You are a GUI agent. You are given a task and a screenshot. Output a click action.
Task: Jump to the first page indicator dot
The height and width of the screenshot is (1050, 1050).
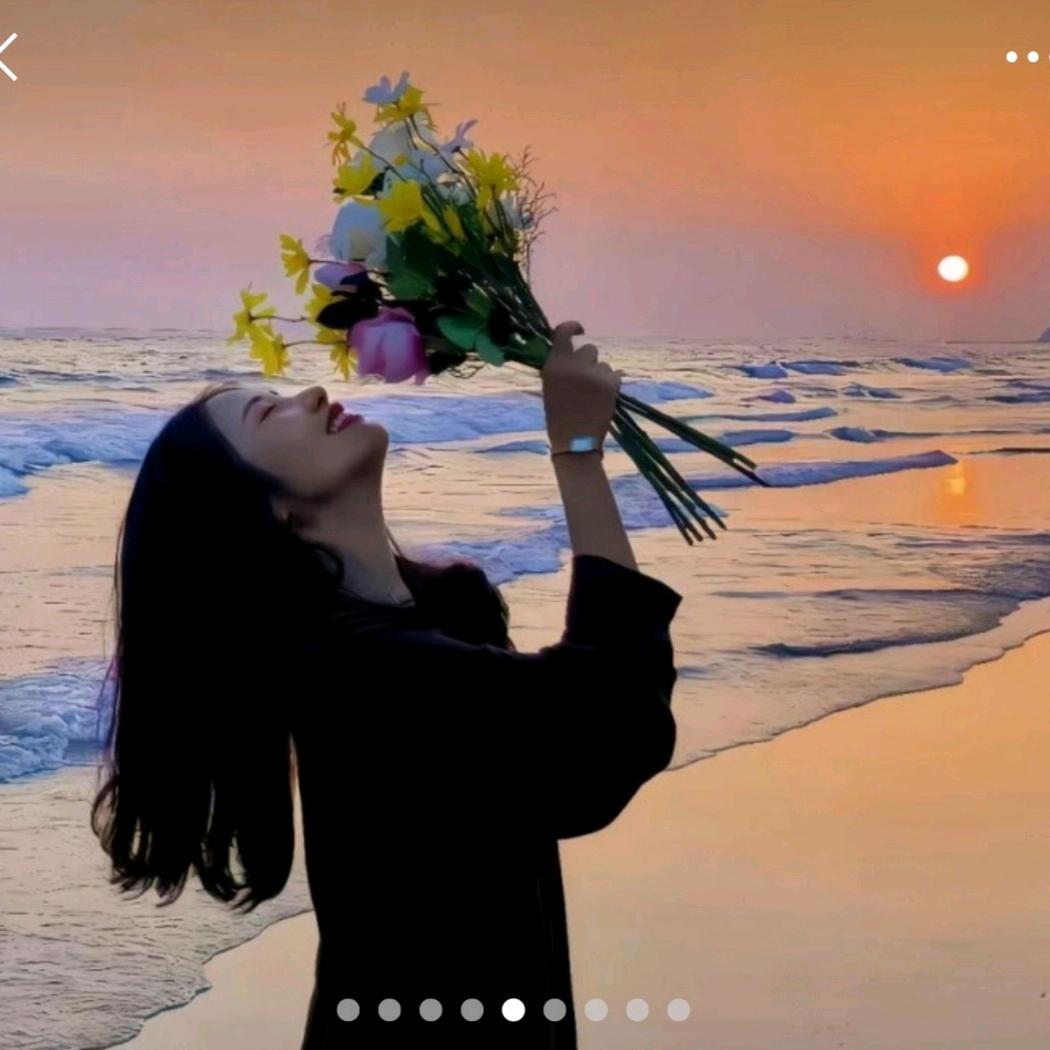click(348, 1010)
